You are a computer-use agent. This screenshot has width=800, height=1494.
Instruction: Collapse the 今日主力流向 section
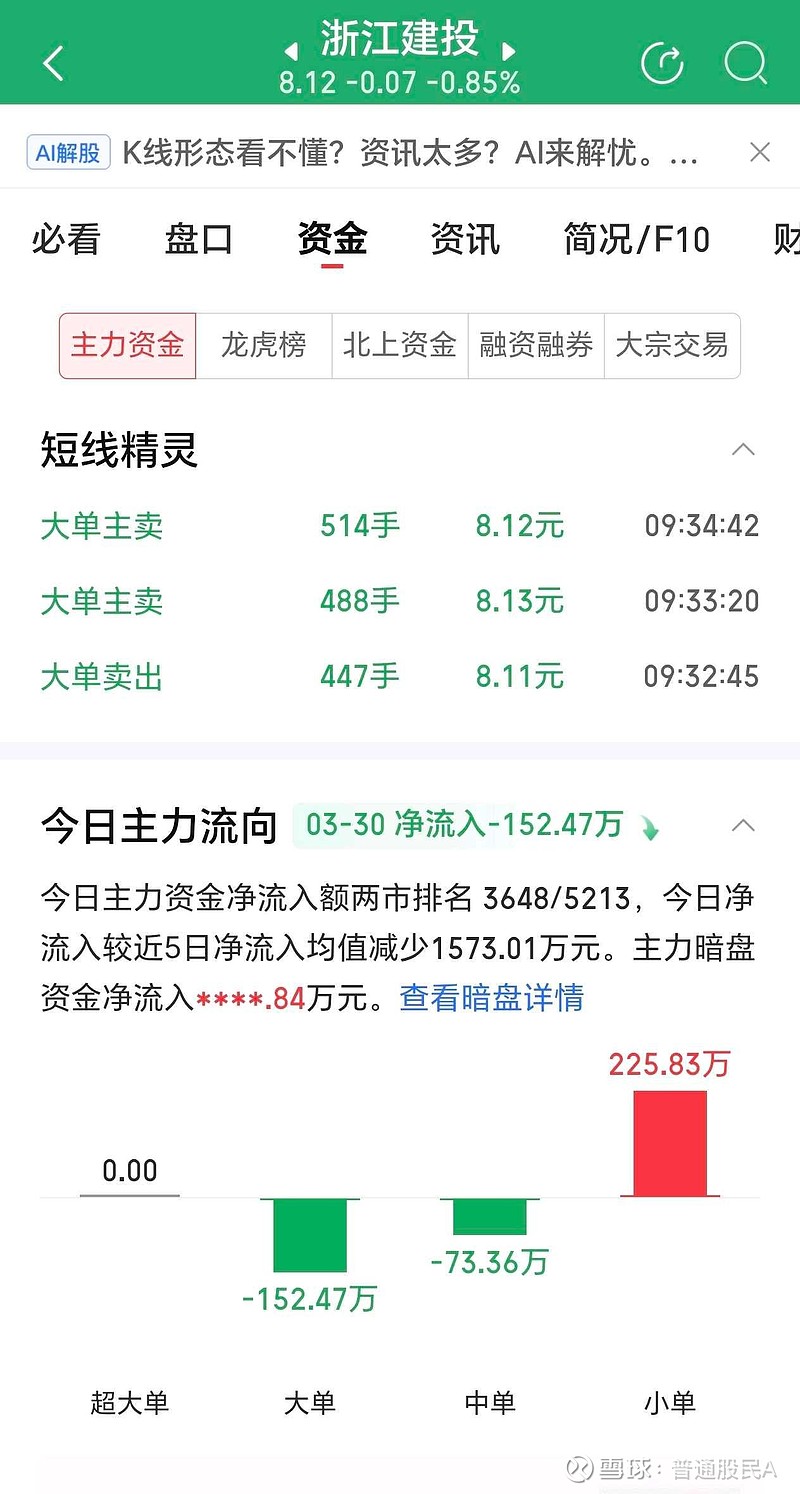pyautogui.click(x=743, y=826)
